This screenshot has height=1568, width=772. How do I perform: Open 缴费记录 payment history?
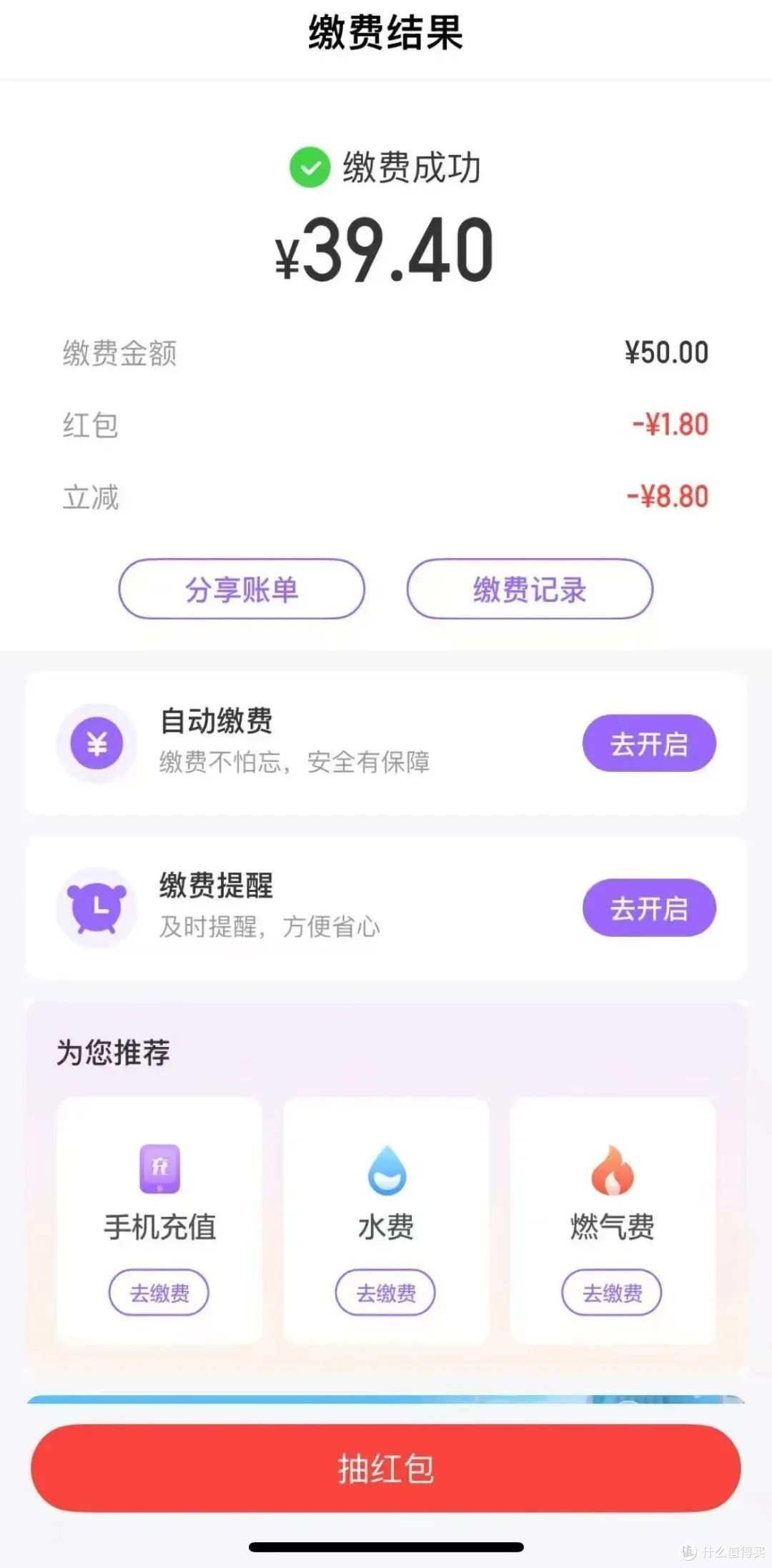pos(530,589)
